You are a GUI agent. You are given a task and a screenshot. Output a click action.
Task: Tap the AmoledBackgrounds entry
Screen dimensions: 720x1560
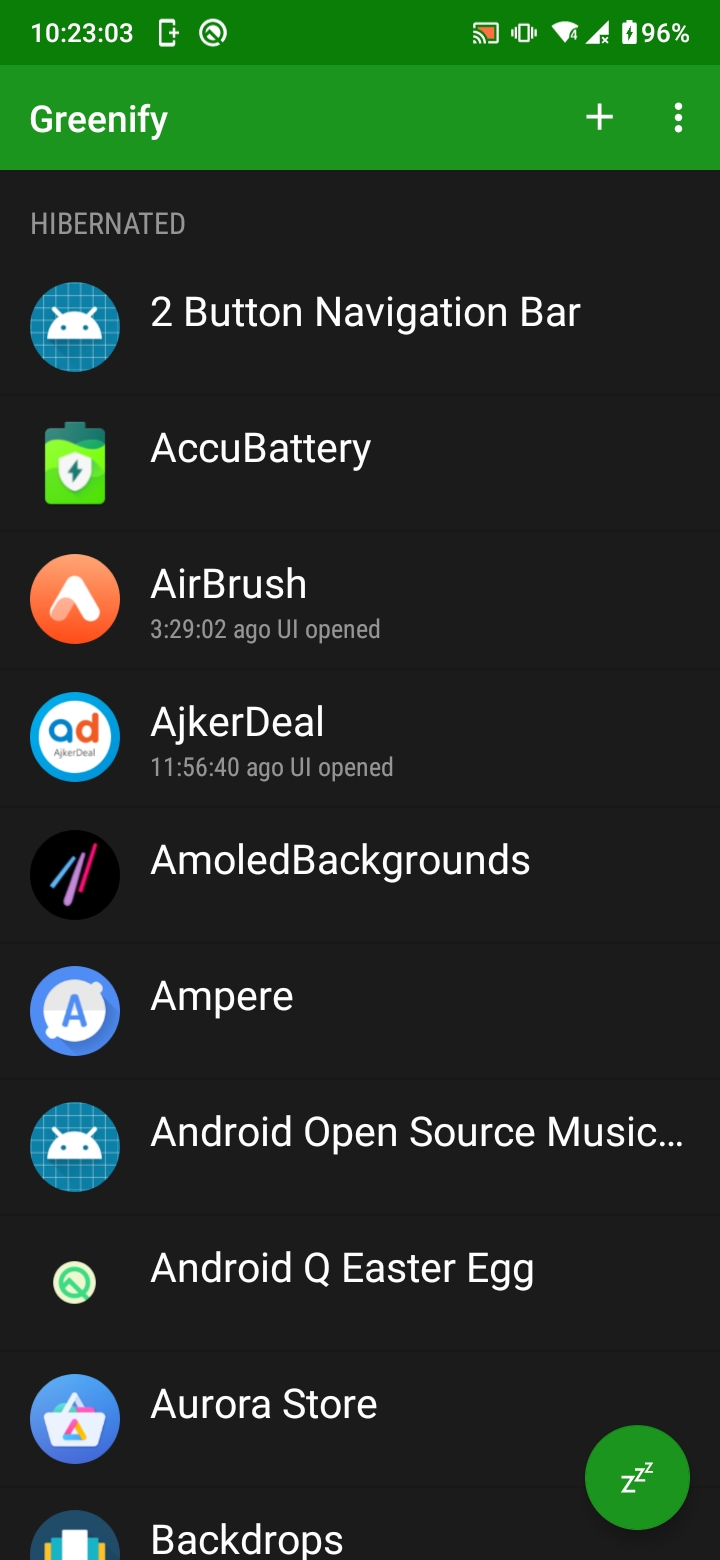[360, 874]
